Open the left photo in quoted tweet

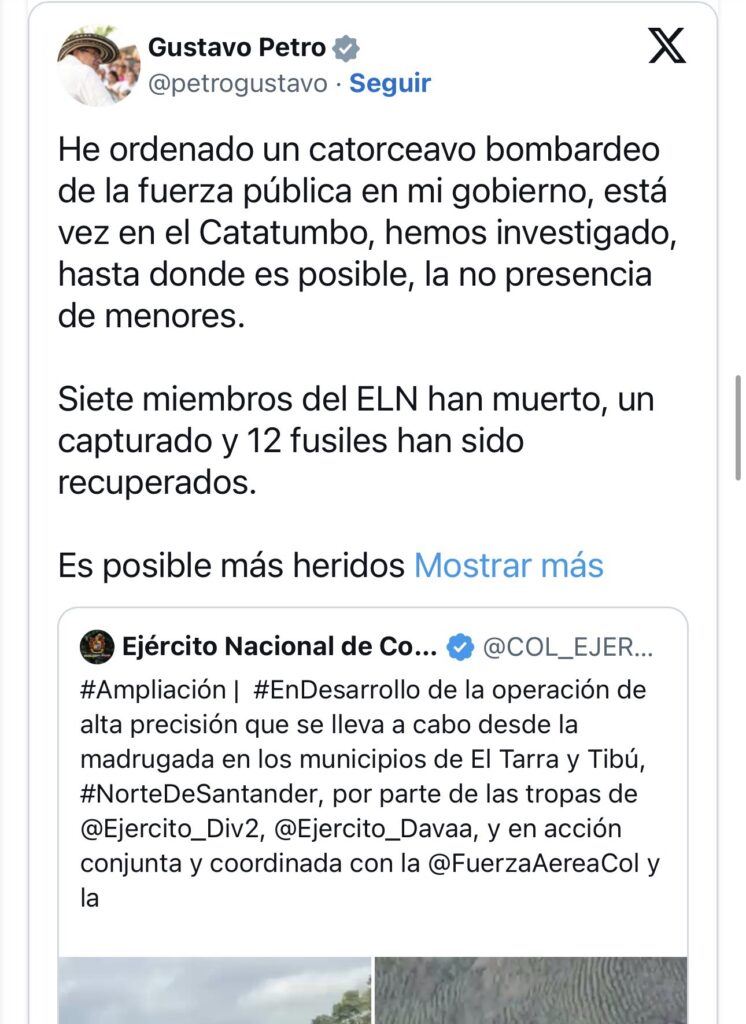tap(214, 990)
